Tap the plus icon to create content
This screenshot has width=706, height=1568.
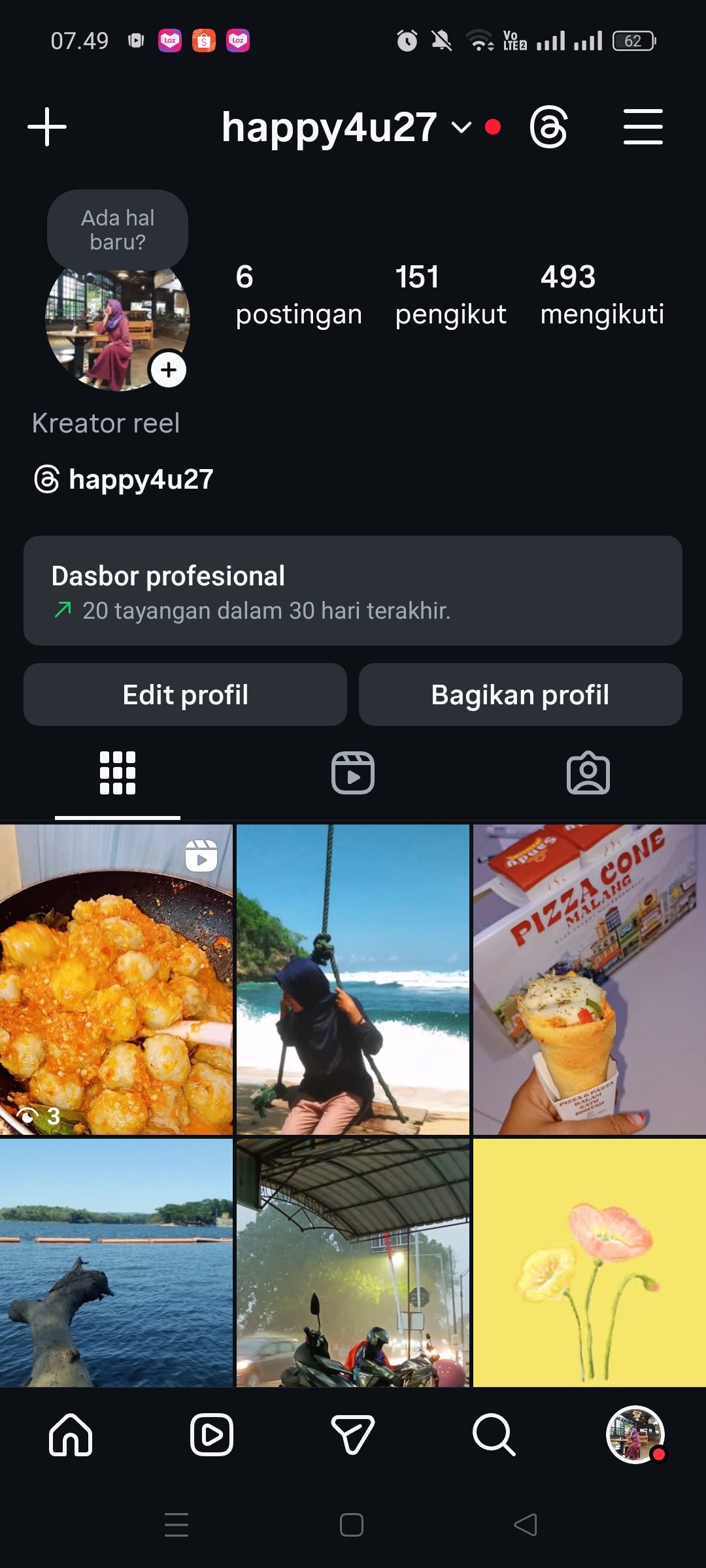(x=47, y=127)
